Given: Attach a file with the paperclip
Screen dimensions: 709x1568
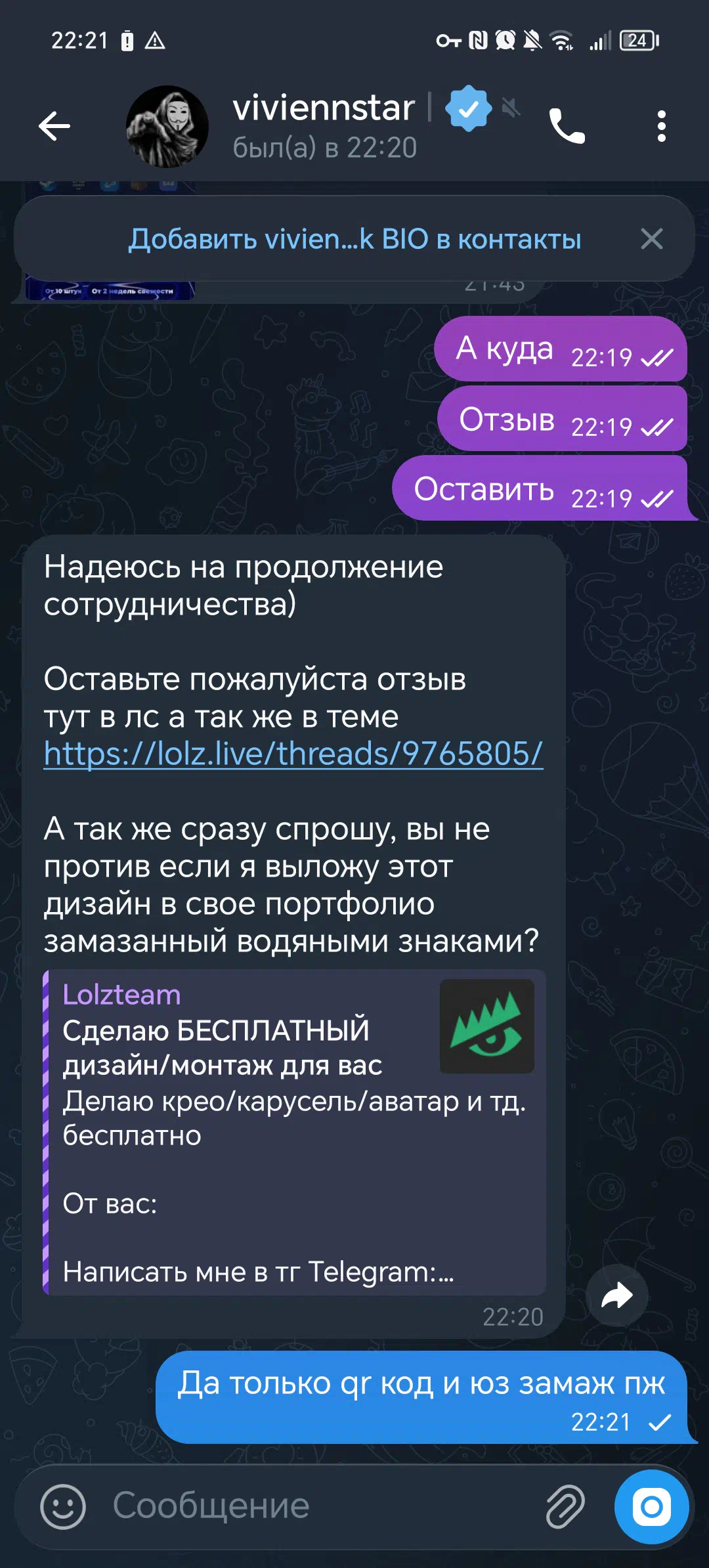Looking at the screenshot, I should click(x=565, y=1506).
